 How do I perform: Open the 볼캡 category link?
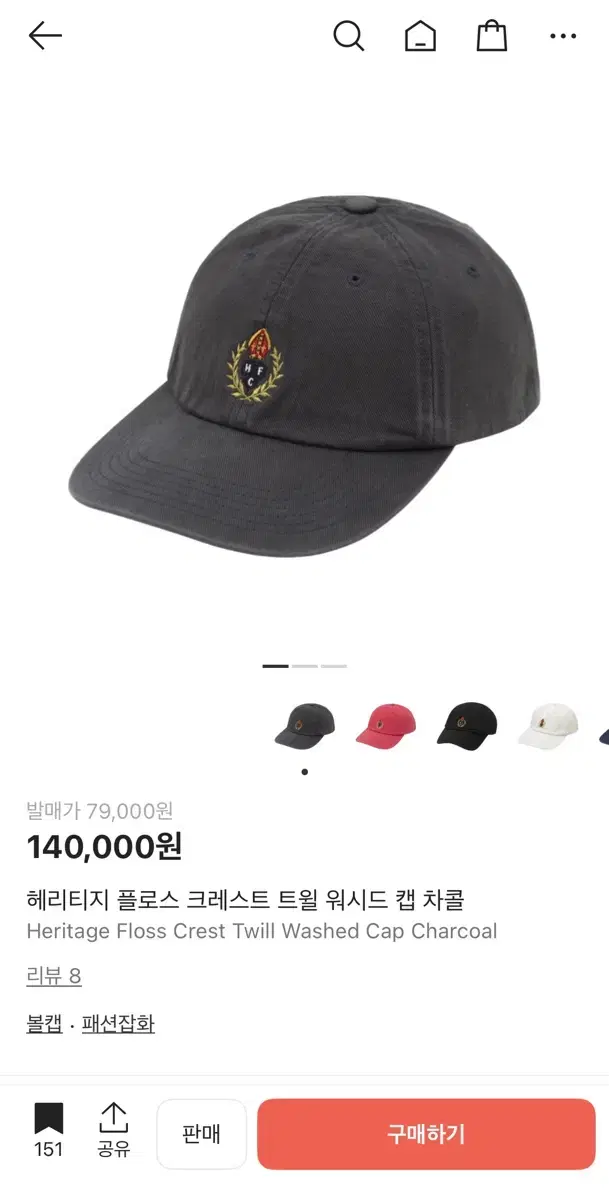tap(44, 1023)
